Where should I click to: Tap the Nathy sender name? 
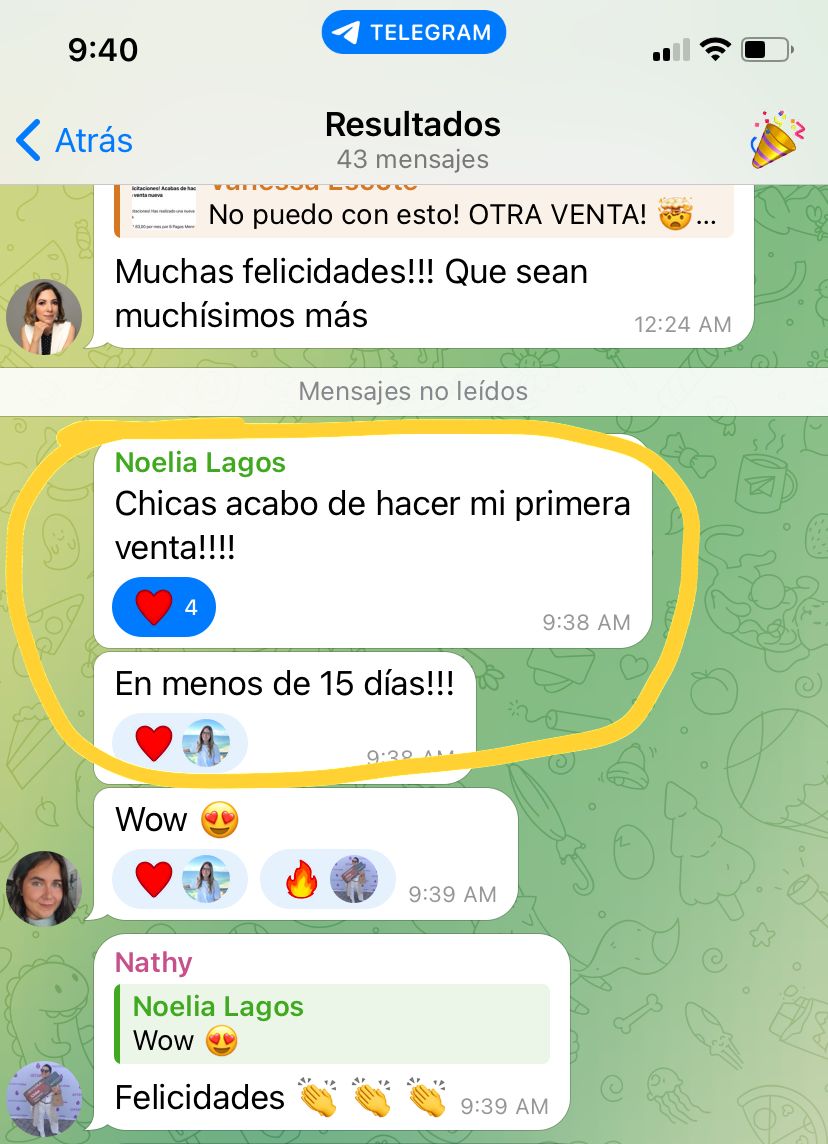pos(153,962)
